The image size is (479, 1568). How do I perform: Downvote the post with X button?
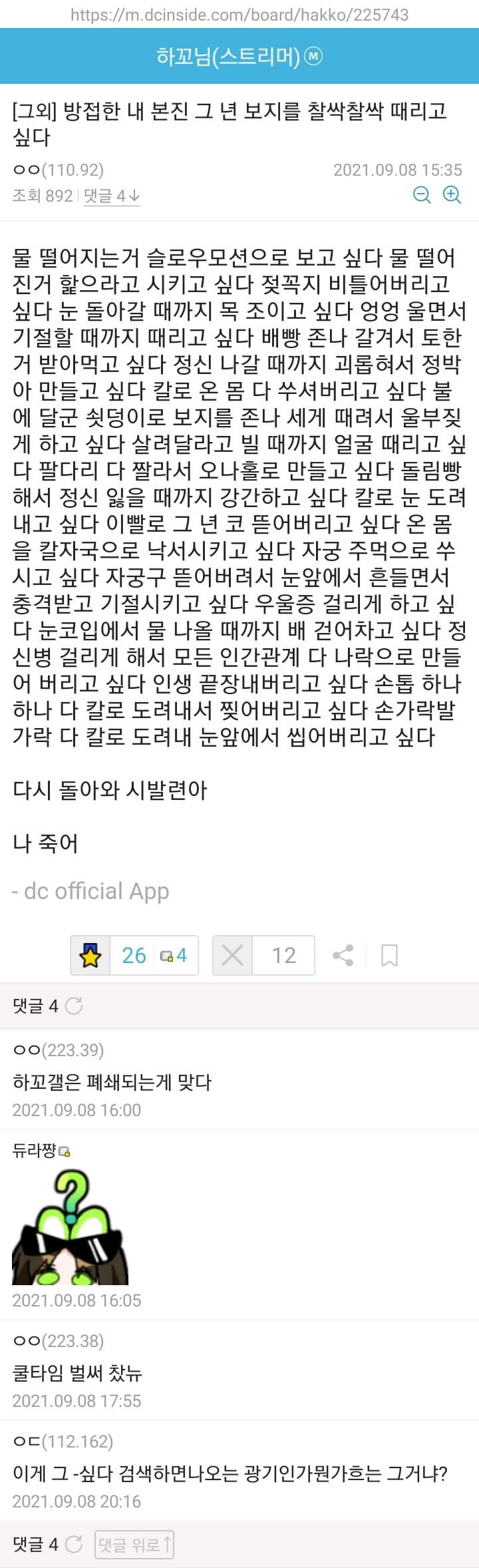click(232, 956)
